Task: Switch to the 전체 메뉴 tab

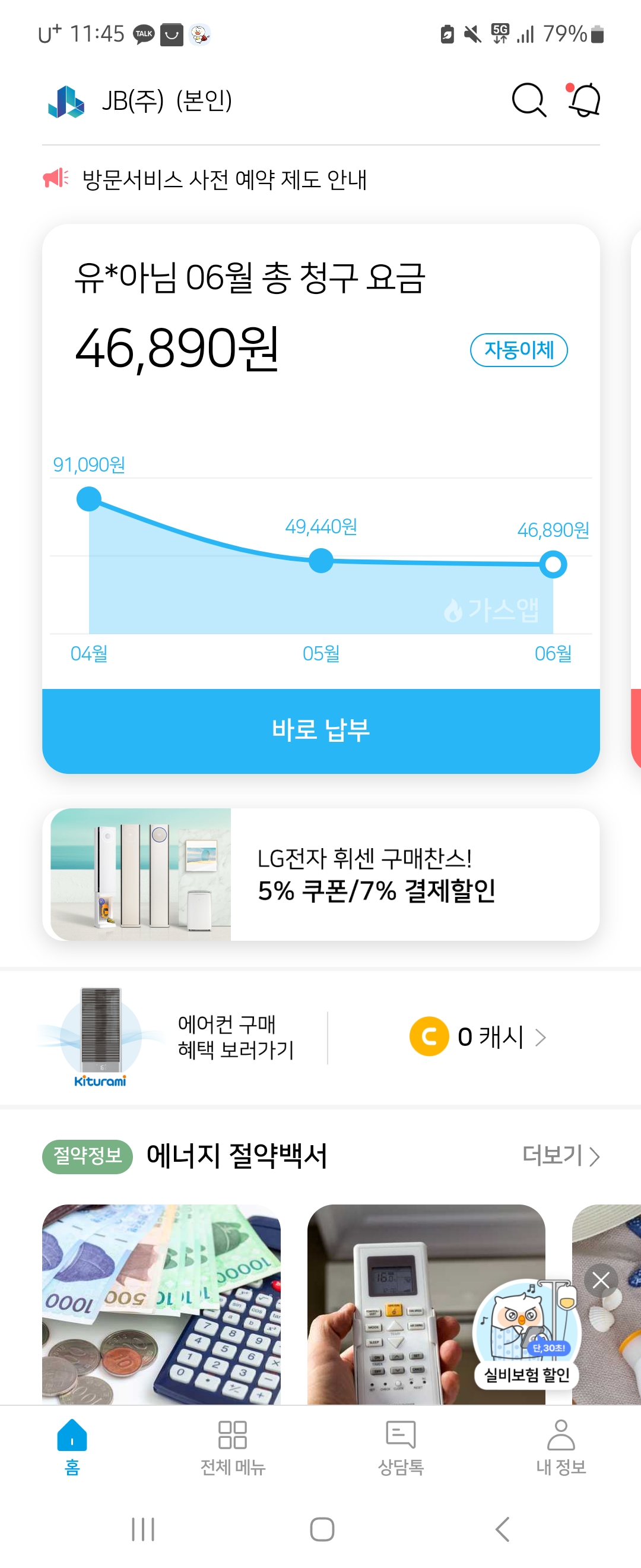Action: pos(232,1447)
